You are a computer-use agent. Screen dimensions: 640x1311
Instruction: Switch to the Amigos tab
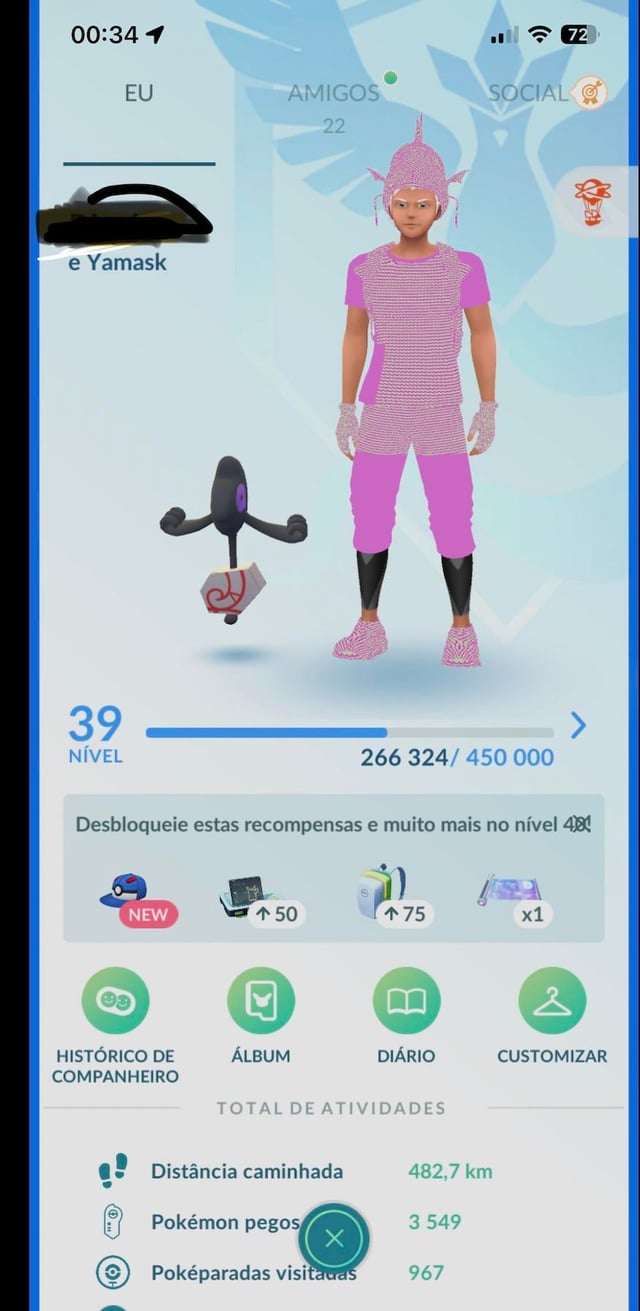click(x=333, y=93)
